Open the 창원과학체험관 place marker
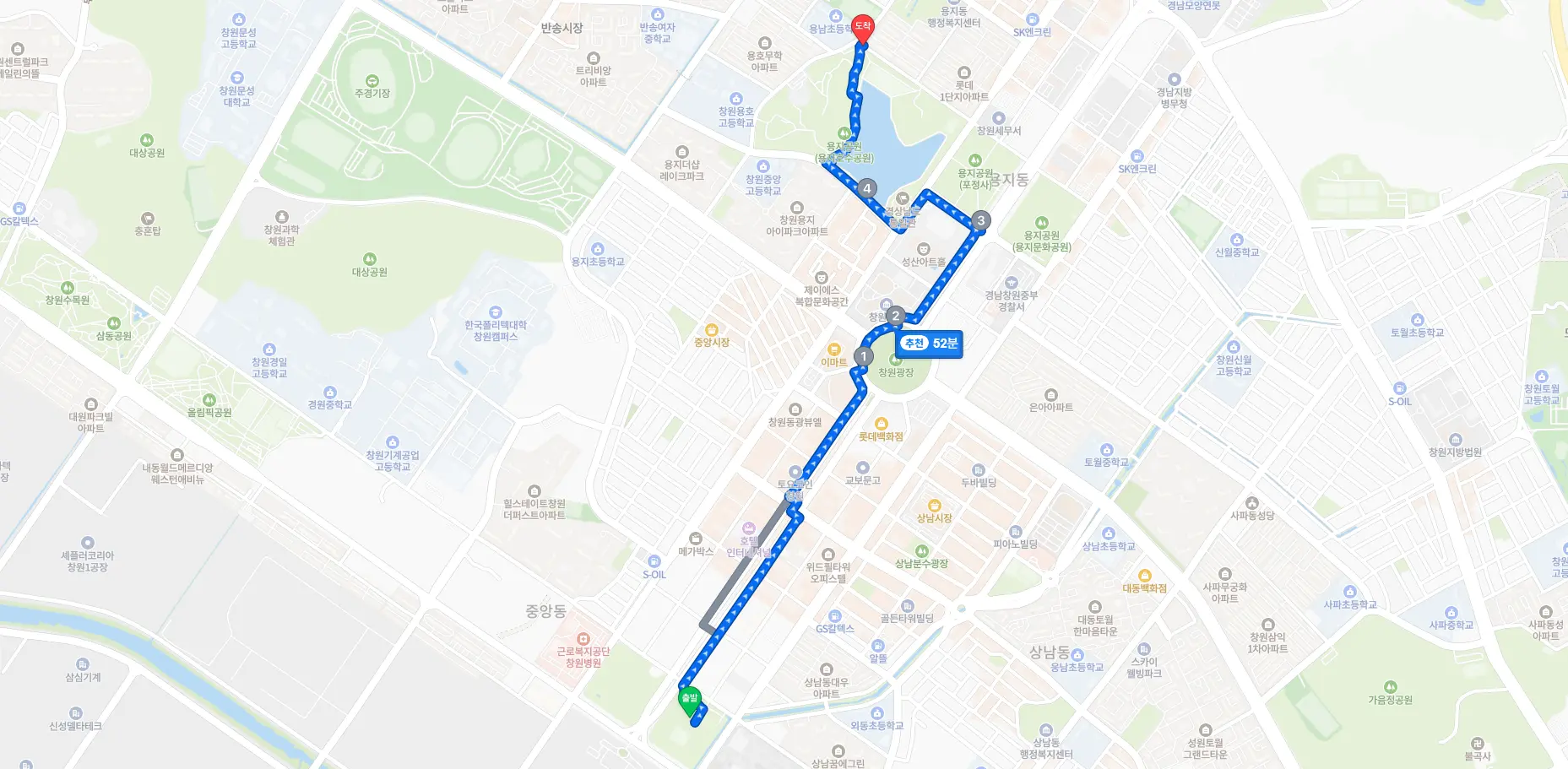Screen dimensions: 1568x769 [282, 218]
